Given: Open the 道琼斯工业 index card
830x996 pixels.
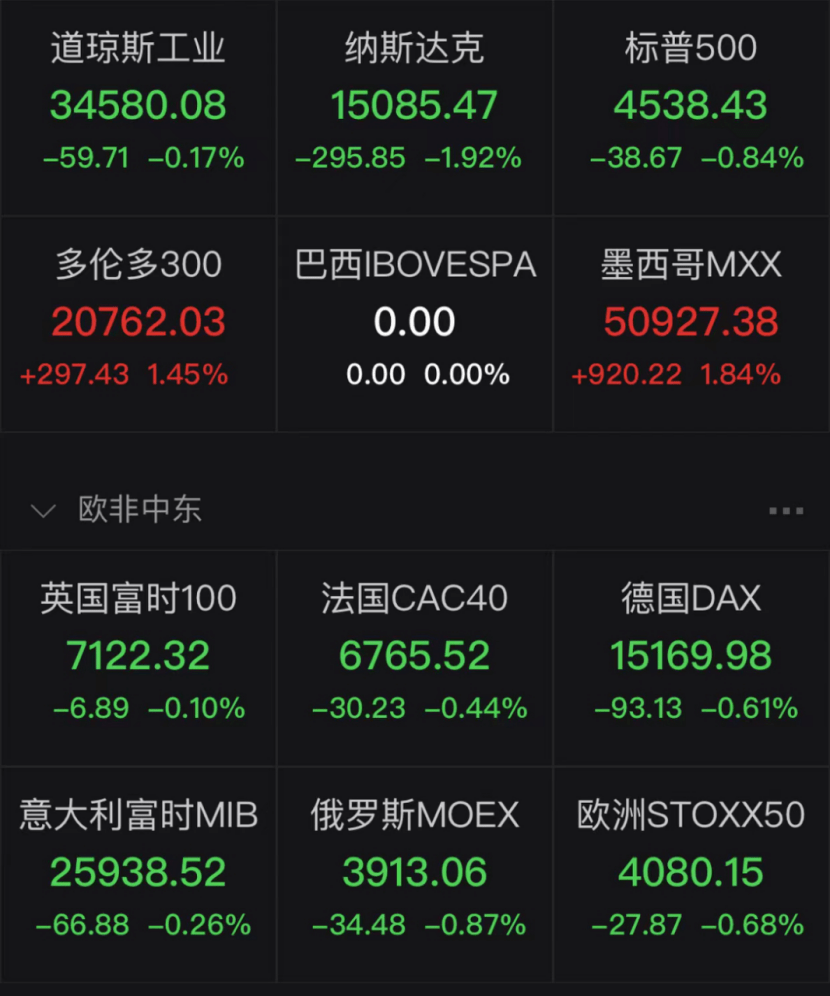Looking at the screenshot, I should click(138, 105).
